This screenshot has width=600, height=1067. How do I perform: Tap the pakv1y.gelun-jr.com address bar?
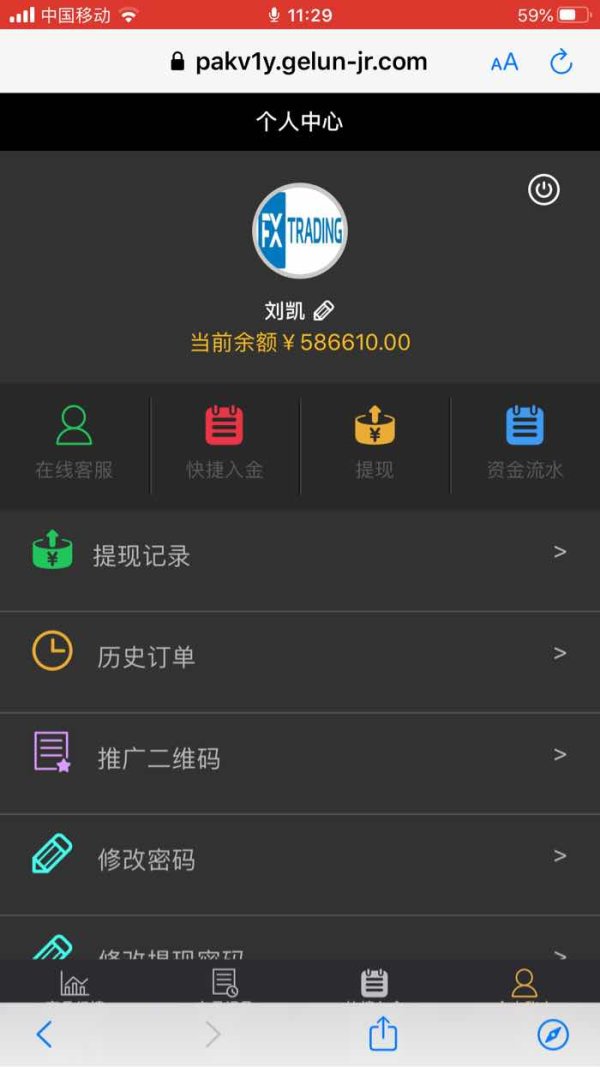coord(299,62)
